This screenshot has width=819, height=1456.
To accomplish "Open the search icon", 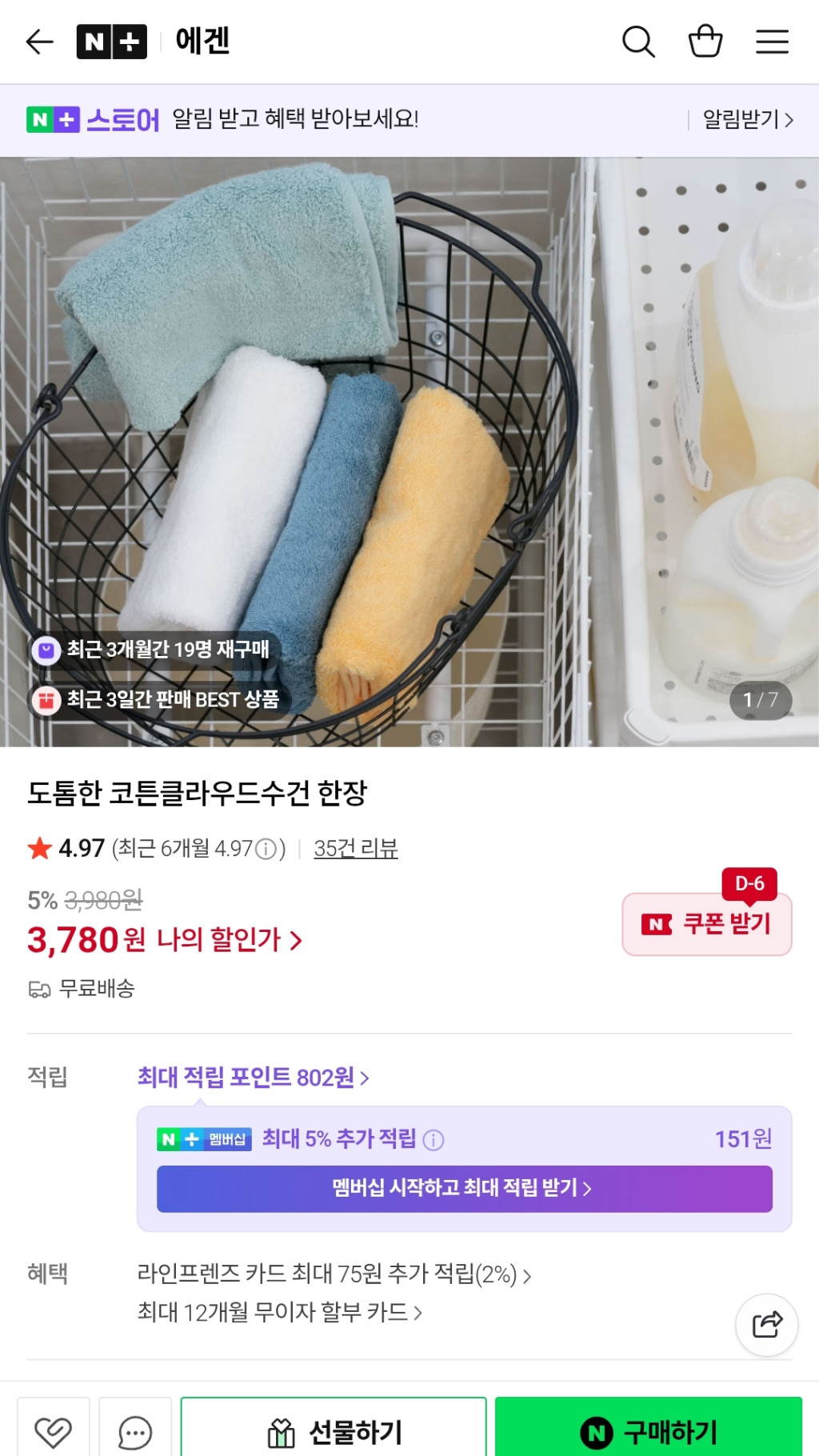I will pyautogui.click(x=638, y=42).
